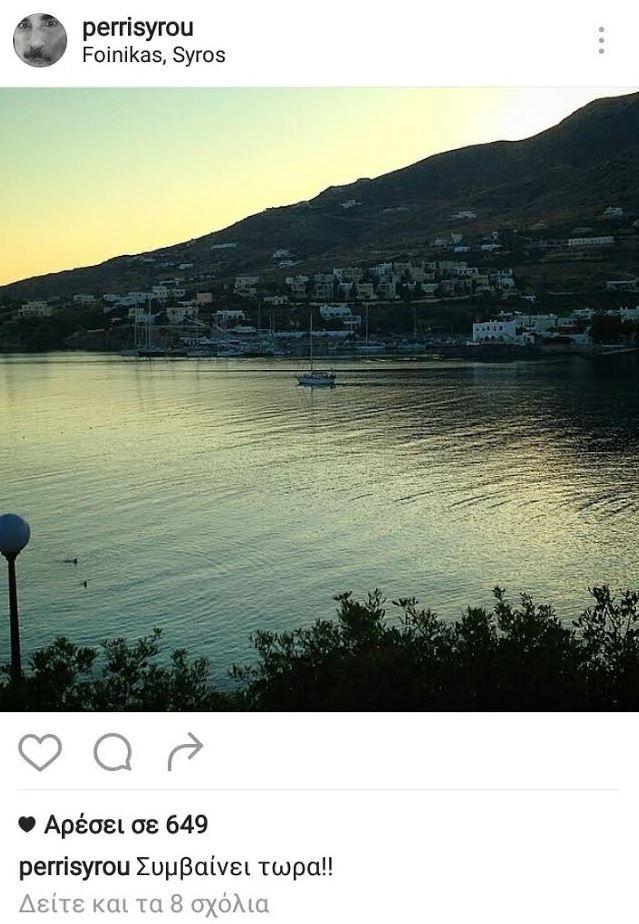View the 649 likes list
Screen dimensions: 639x924
[115, 825]
